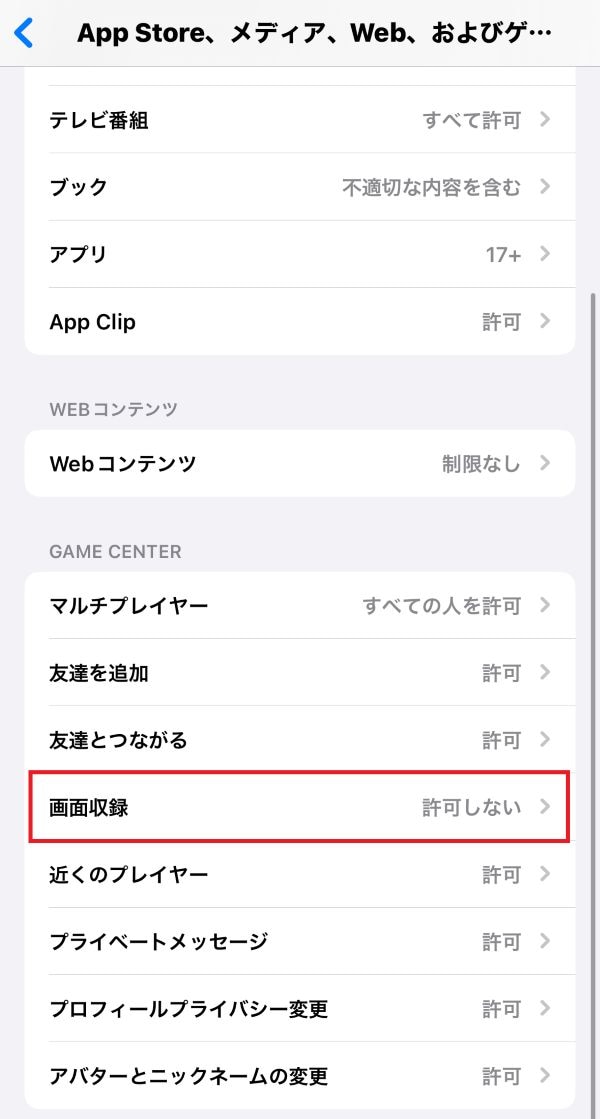Open the 友達とつながる setting
The height and width of the screenshot is (1119, 600).
(x=299, y=740)
